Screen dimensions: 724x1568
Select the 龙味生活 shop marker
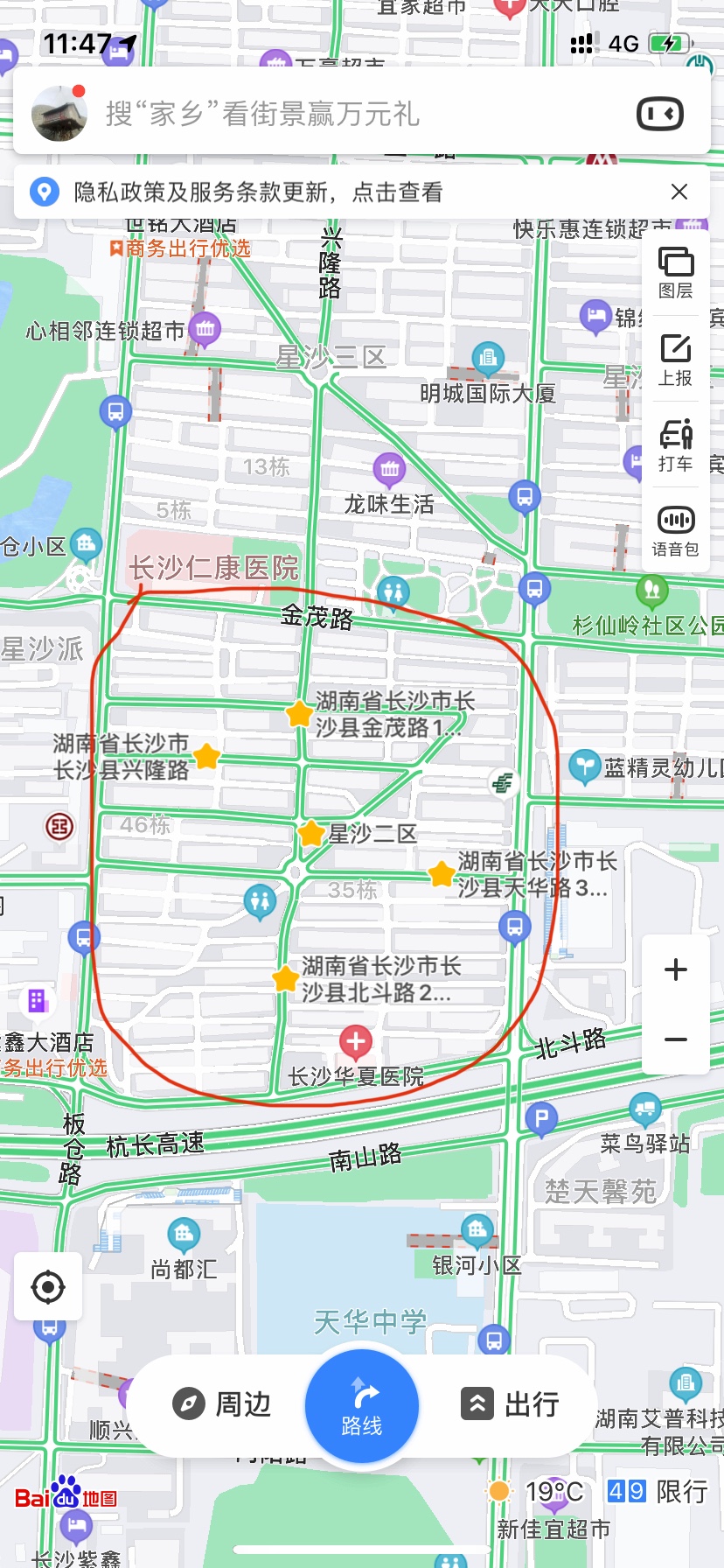tap(389, 470)
